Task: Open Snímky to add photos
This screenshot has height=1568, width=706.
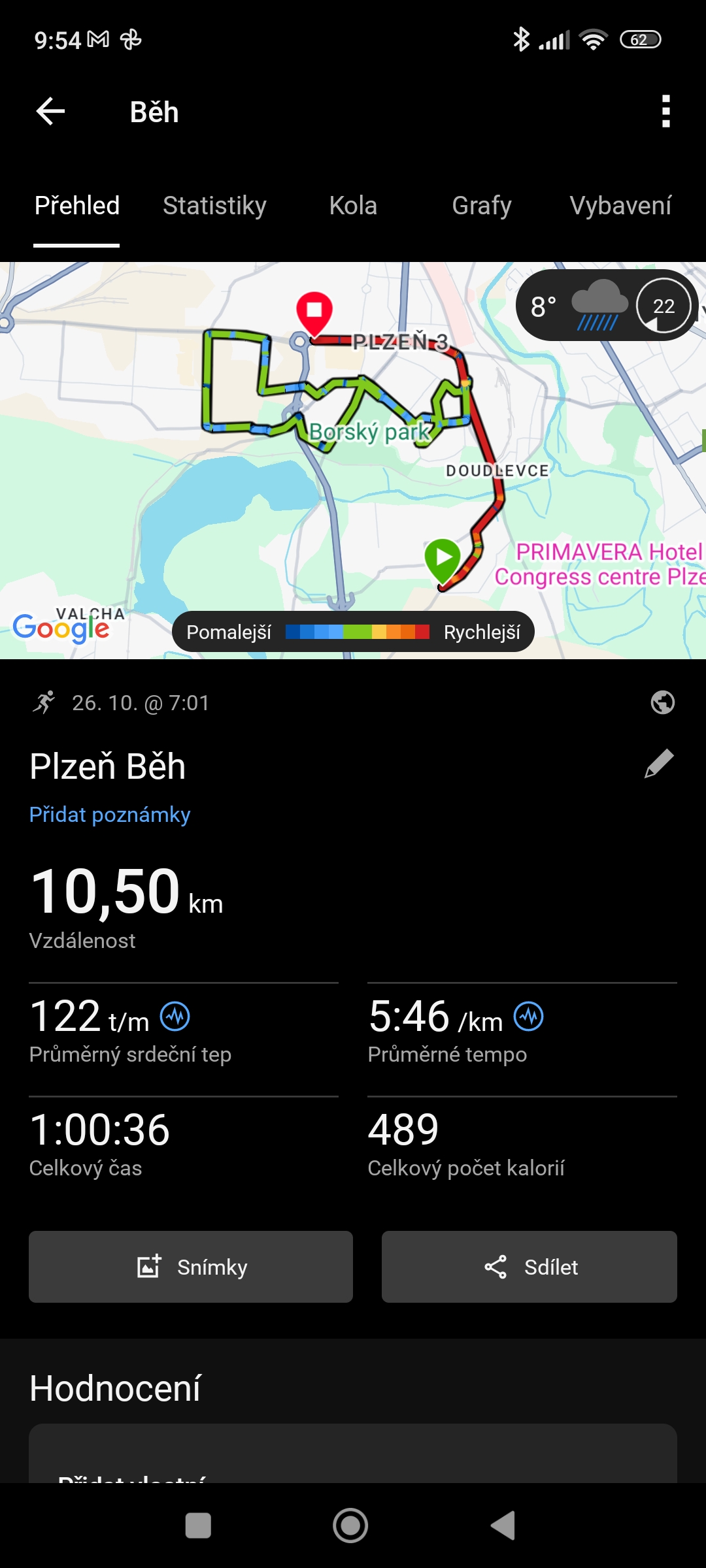Action: click(x=191, y=1267)
